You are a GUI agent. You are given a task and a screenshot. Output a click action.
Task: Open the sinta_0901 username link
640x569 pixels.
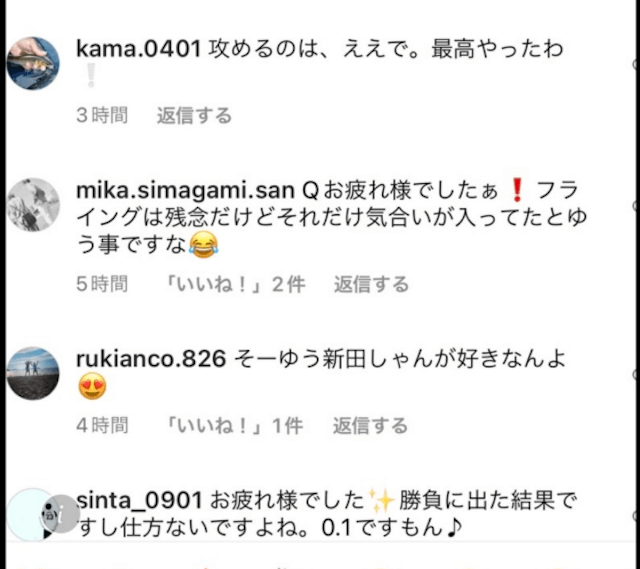(x=140, y=499)
